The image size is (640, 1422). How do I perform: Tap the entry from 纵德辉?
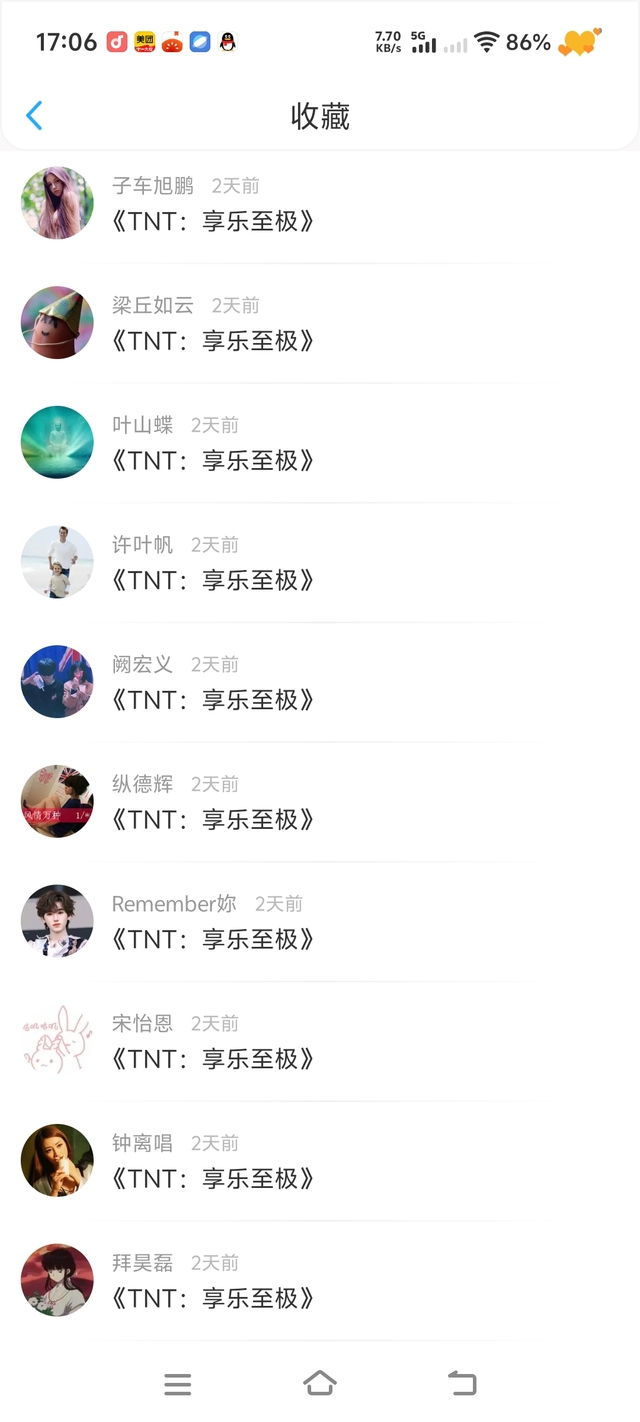point(213,820)
